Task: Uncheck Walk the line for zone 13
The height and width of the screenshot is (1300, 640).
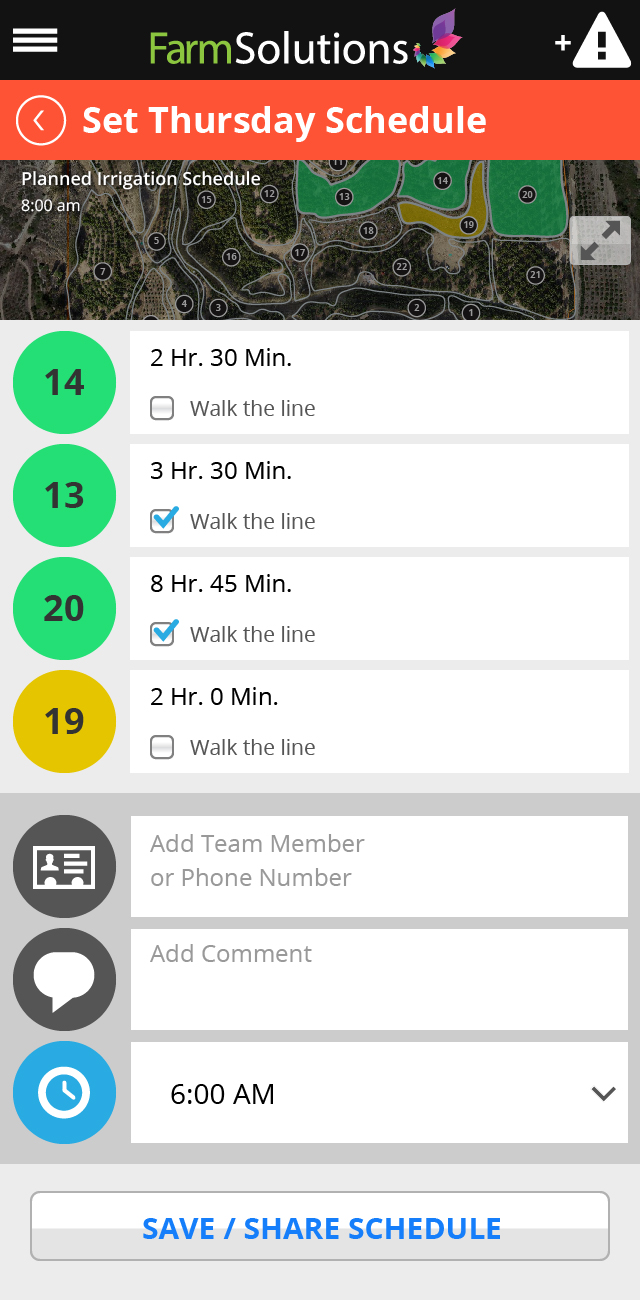Action: pyautogui.click(x=162, y=521)
